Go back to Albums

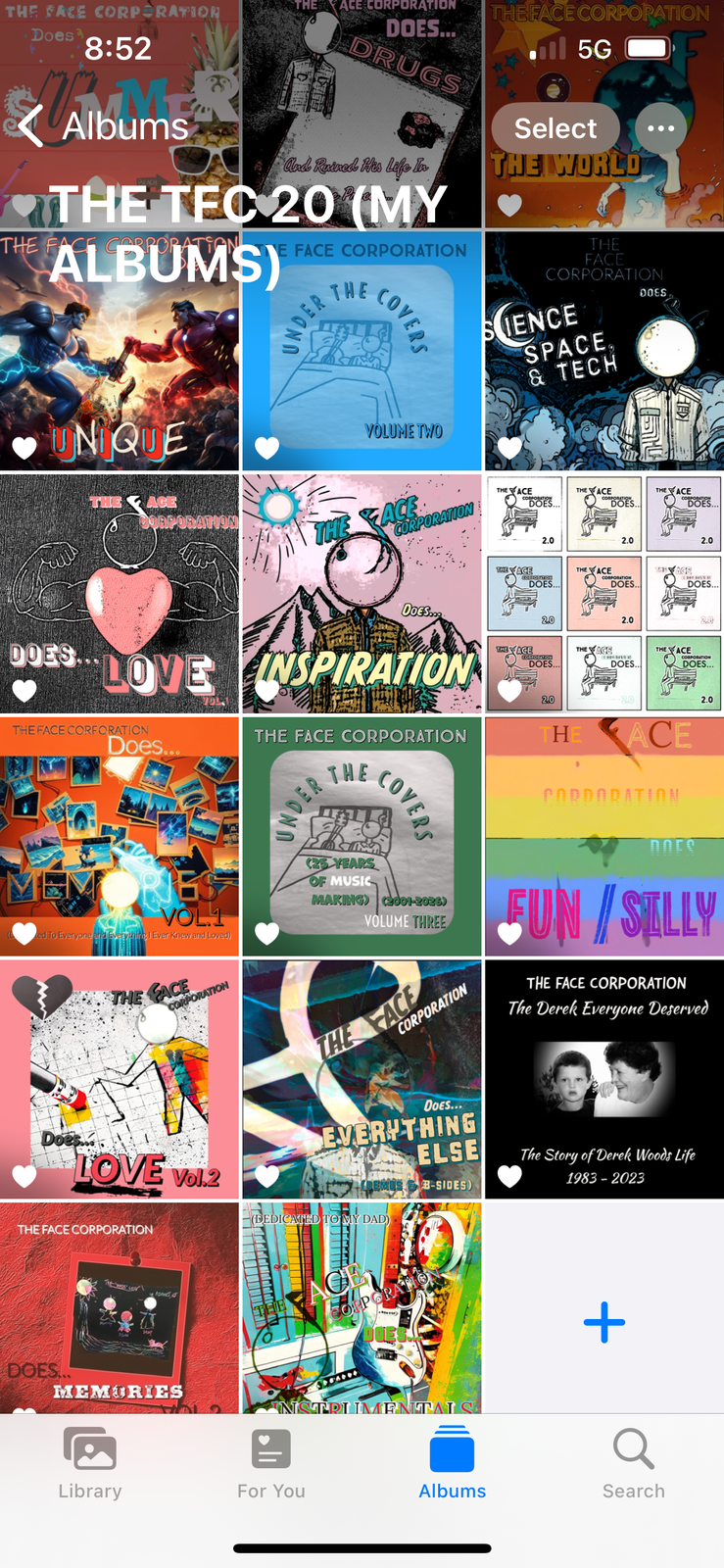(x=103, y=127)
